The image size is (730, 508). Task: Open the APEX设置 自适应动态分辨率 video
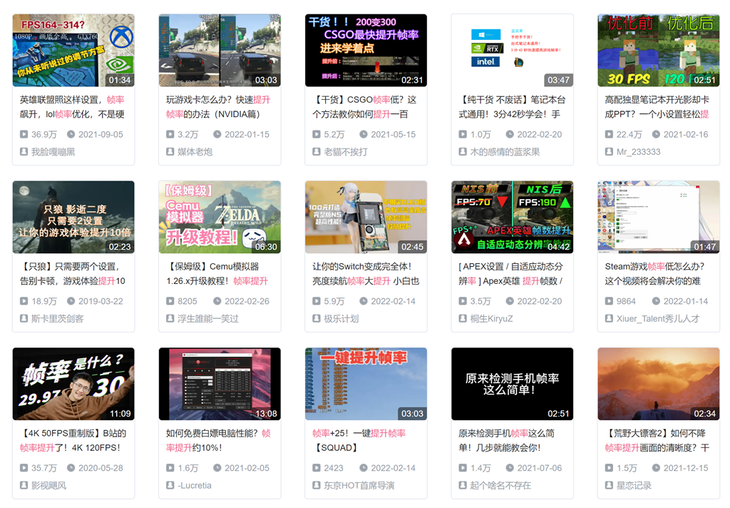pos(512,217)
